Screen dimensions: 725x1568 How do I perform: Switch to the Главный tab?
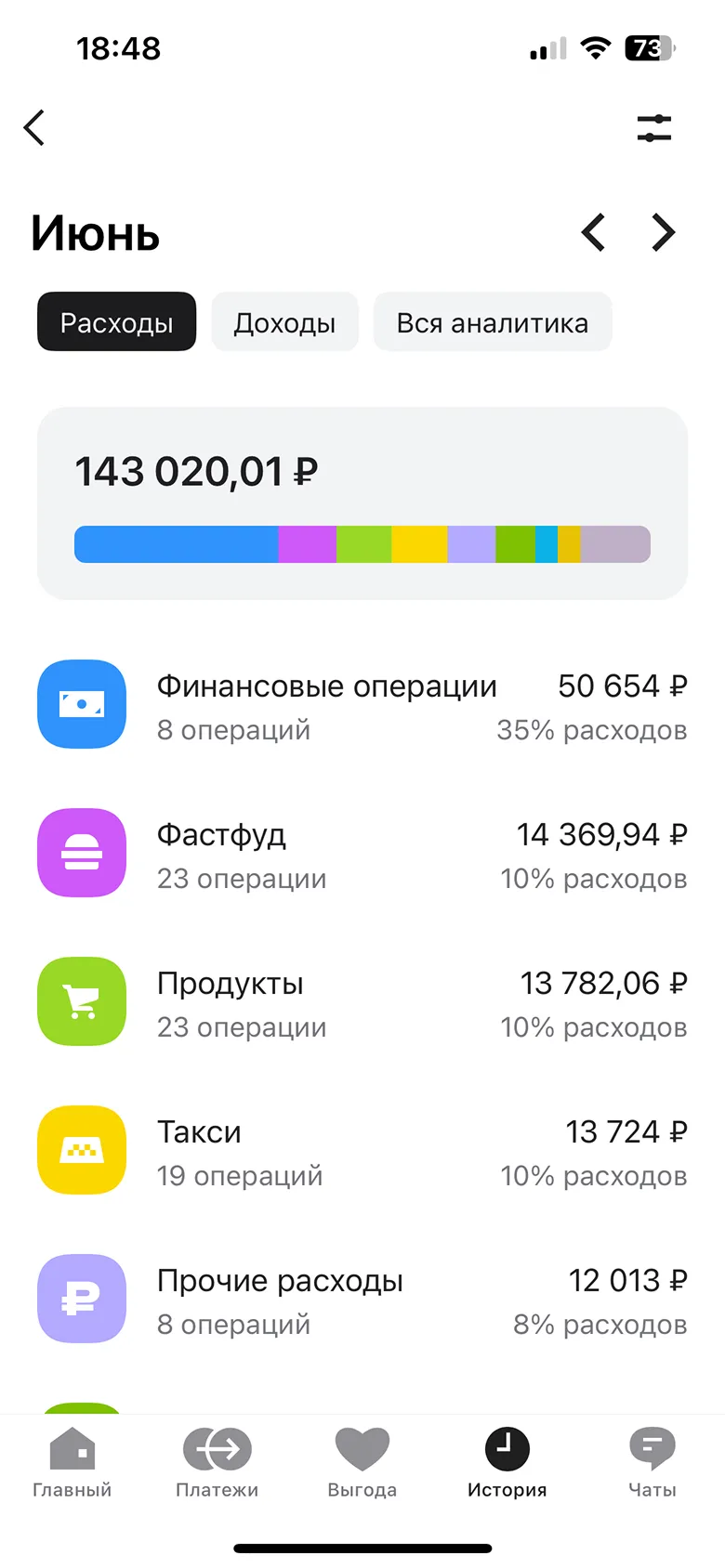[72, 1463]
